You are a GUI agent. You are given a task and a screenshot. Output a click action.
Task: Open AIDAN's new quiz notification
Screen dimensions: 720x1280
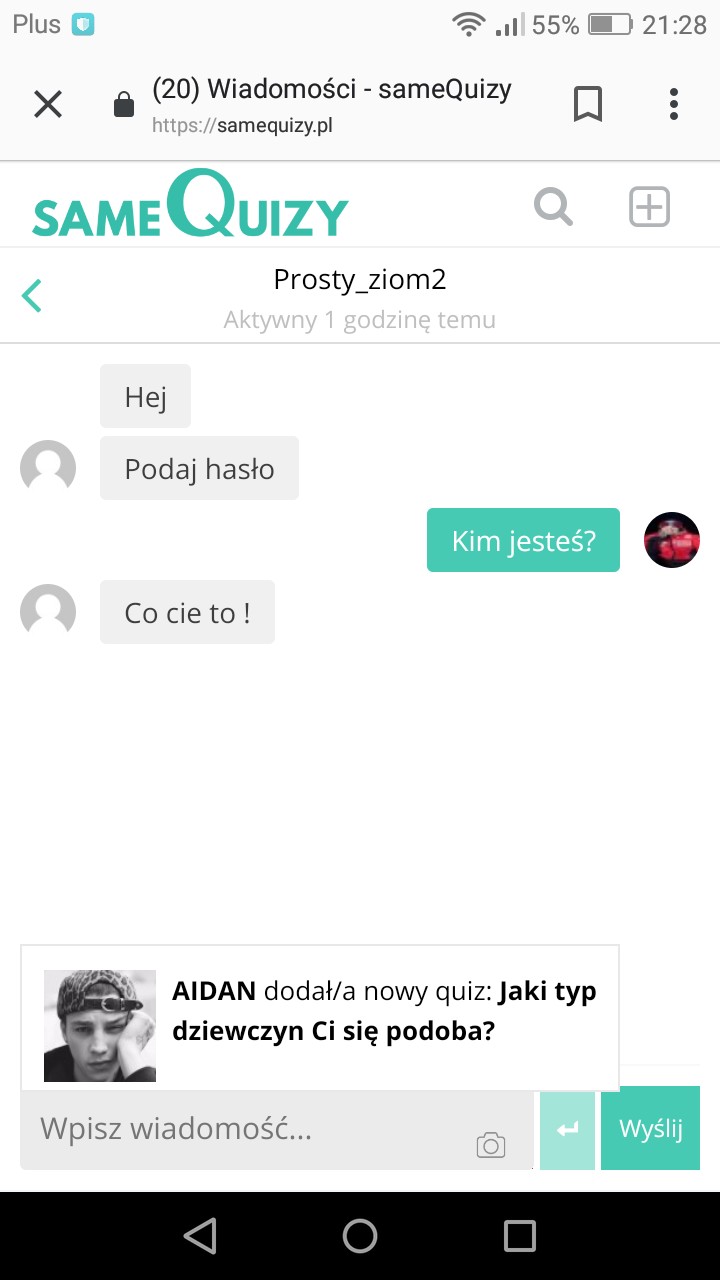point(384,1010)
